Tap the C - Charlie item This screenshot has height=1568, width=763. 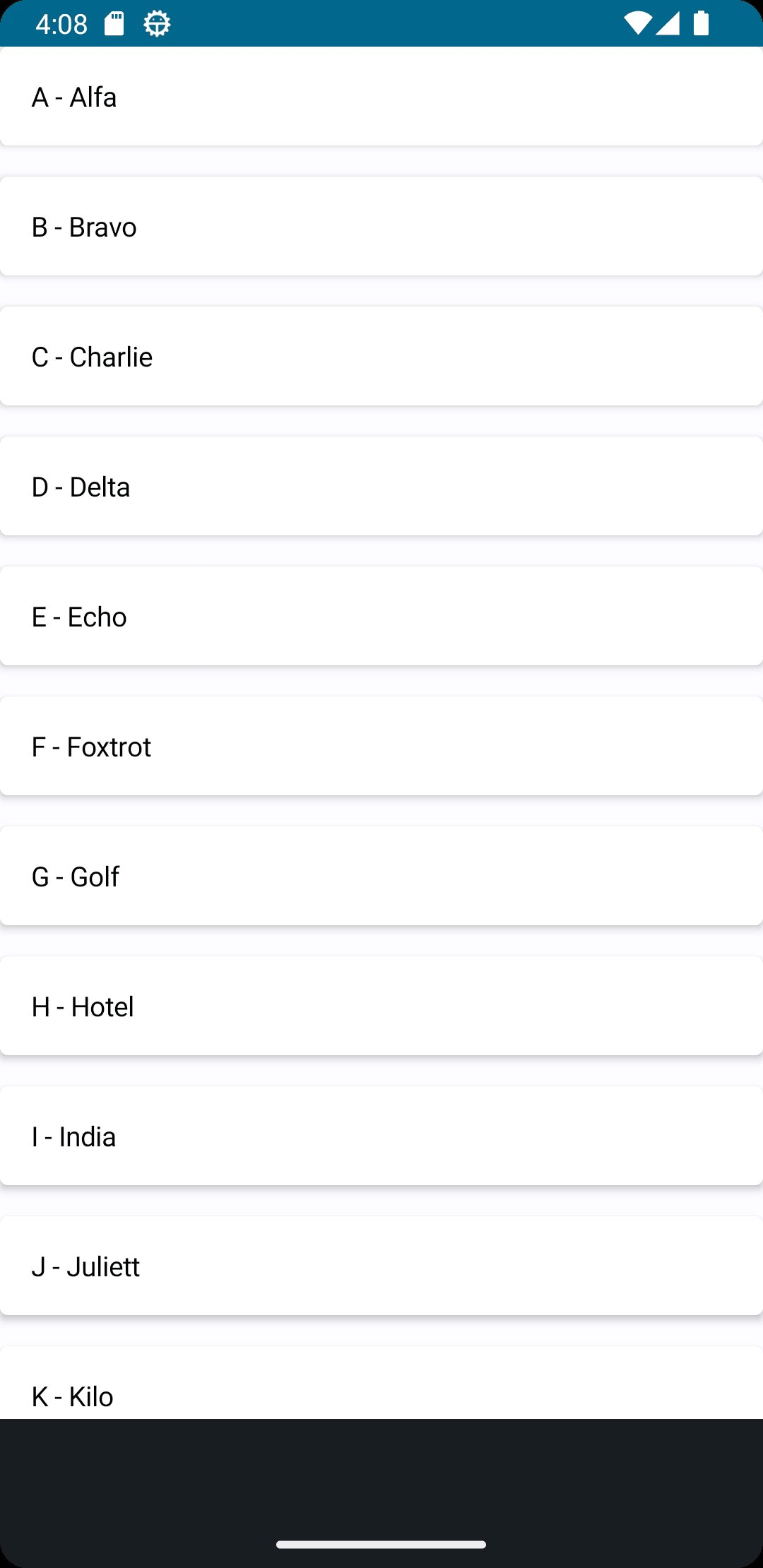[x=381, y=357]
